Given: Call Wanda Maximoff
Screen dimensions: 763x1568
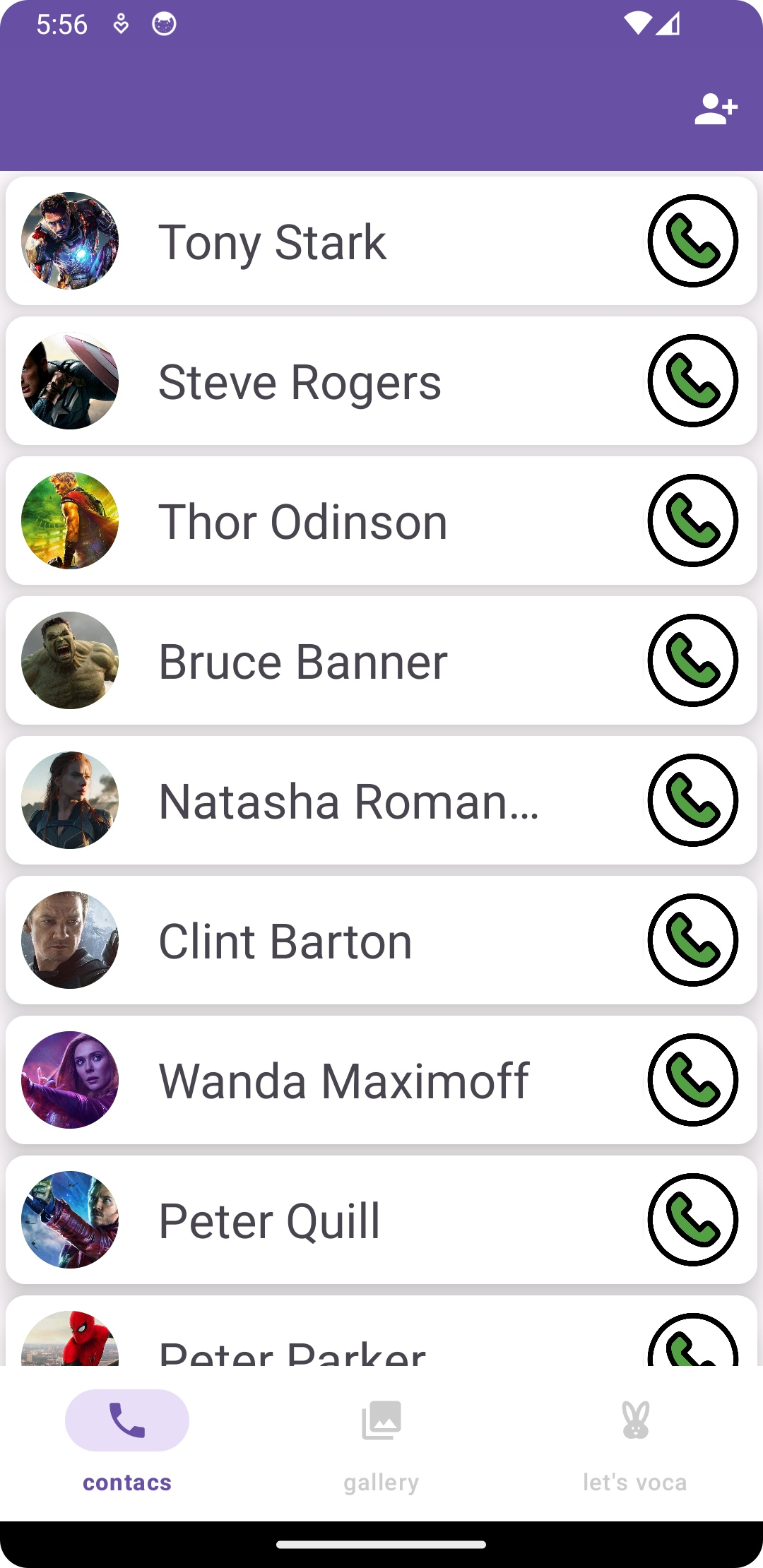Looking at the screenshot, I should [x=692, y=1080].
